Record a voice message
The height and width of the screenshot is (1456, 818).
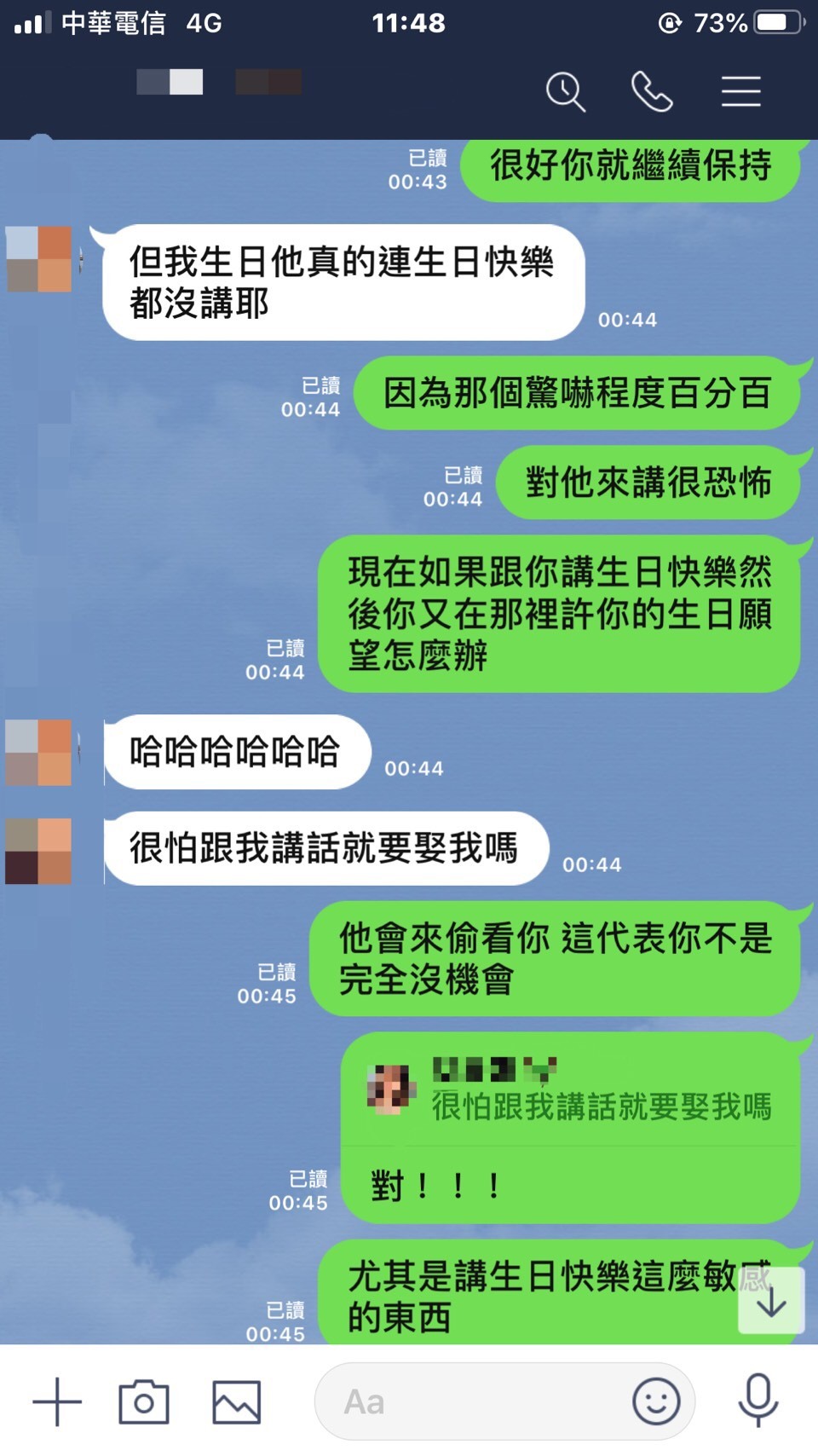[758, 1400]
